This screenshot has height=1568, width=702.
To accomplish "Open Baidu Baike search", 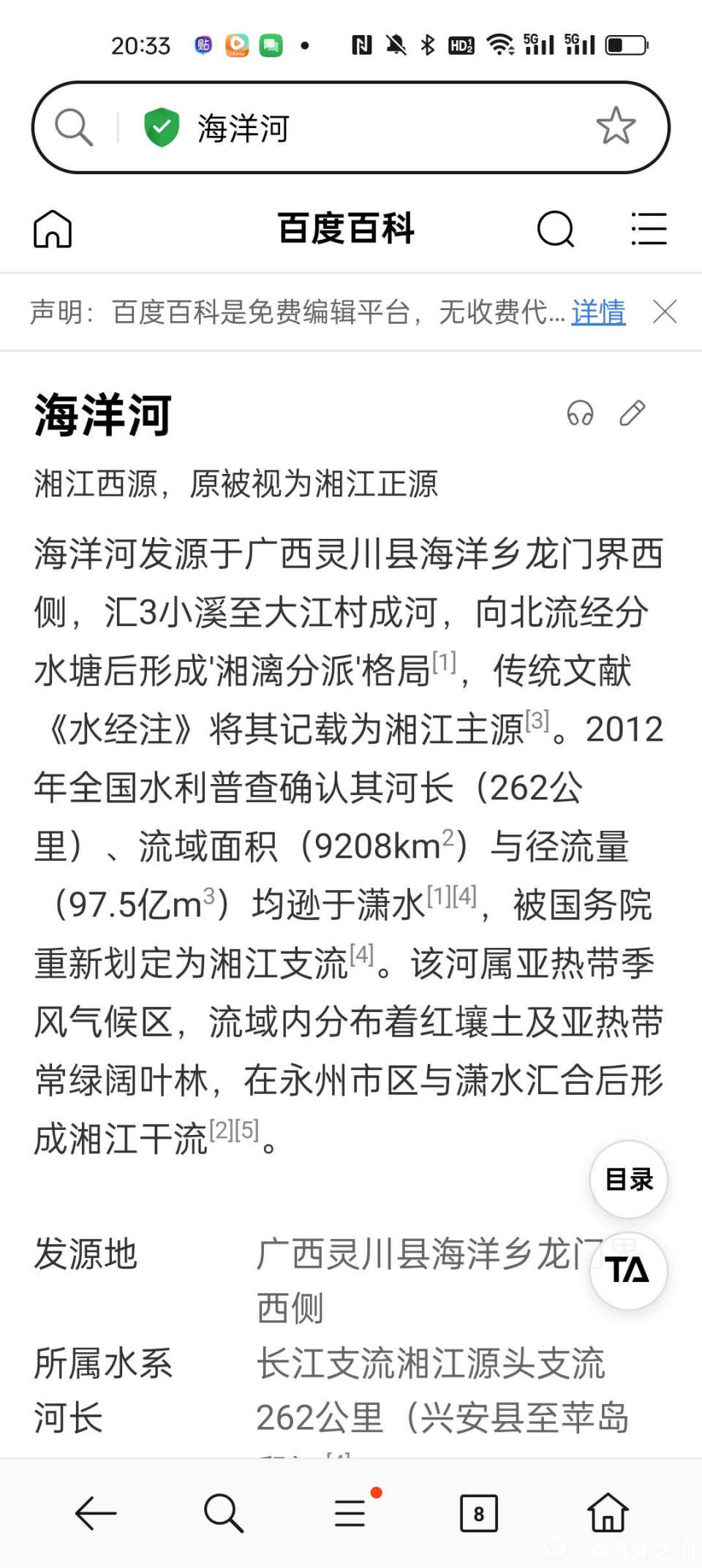I will [556, 229].
